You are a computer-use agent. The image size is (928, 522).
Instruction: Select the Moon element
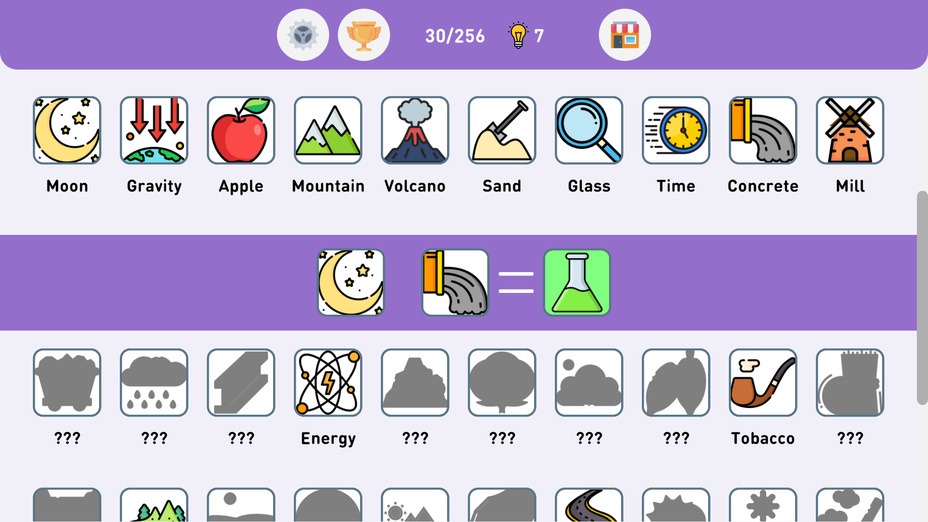pyautogui.click(x=67, y=131)
